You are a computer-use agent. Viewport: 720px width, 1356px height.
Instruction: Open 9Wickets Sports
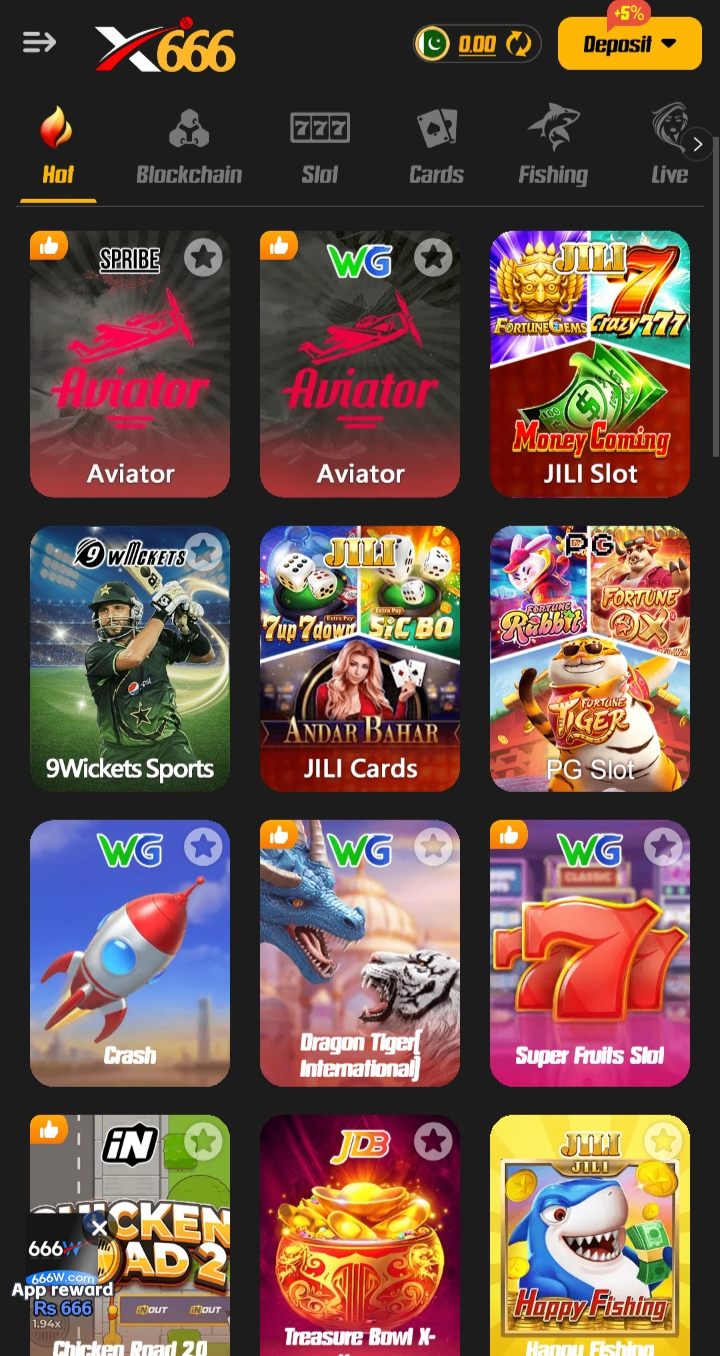(130, 660)
